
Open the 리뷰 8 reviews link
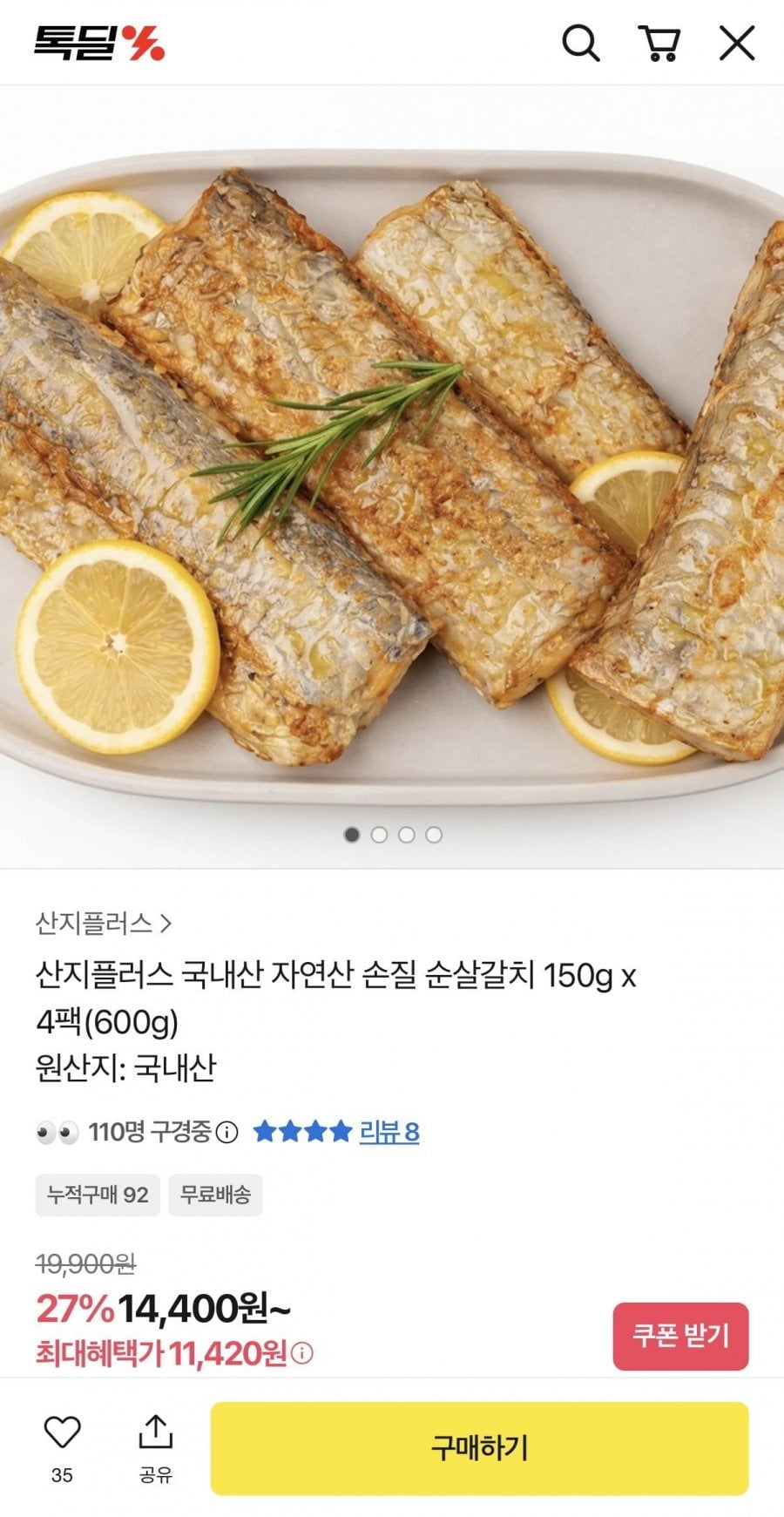point(389,1132)
